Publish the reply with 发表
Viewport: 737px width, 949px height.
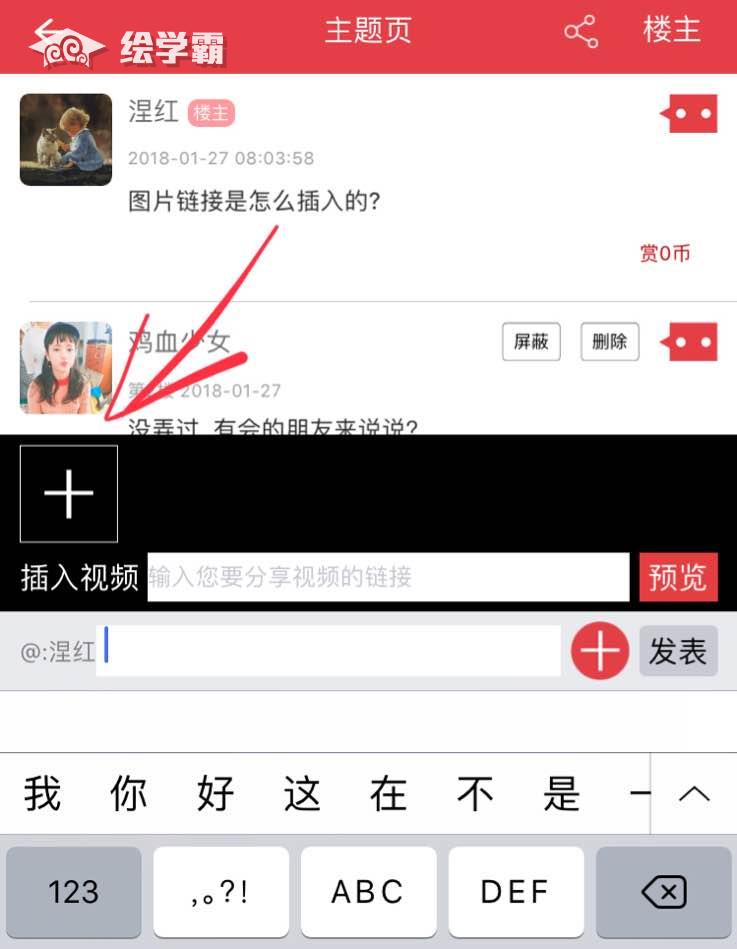coord(678,652)
